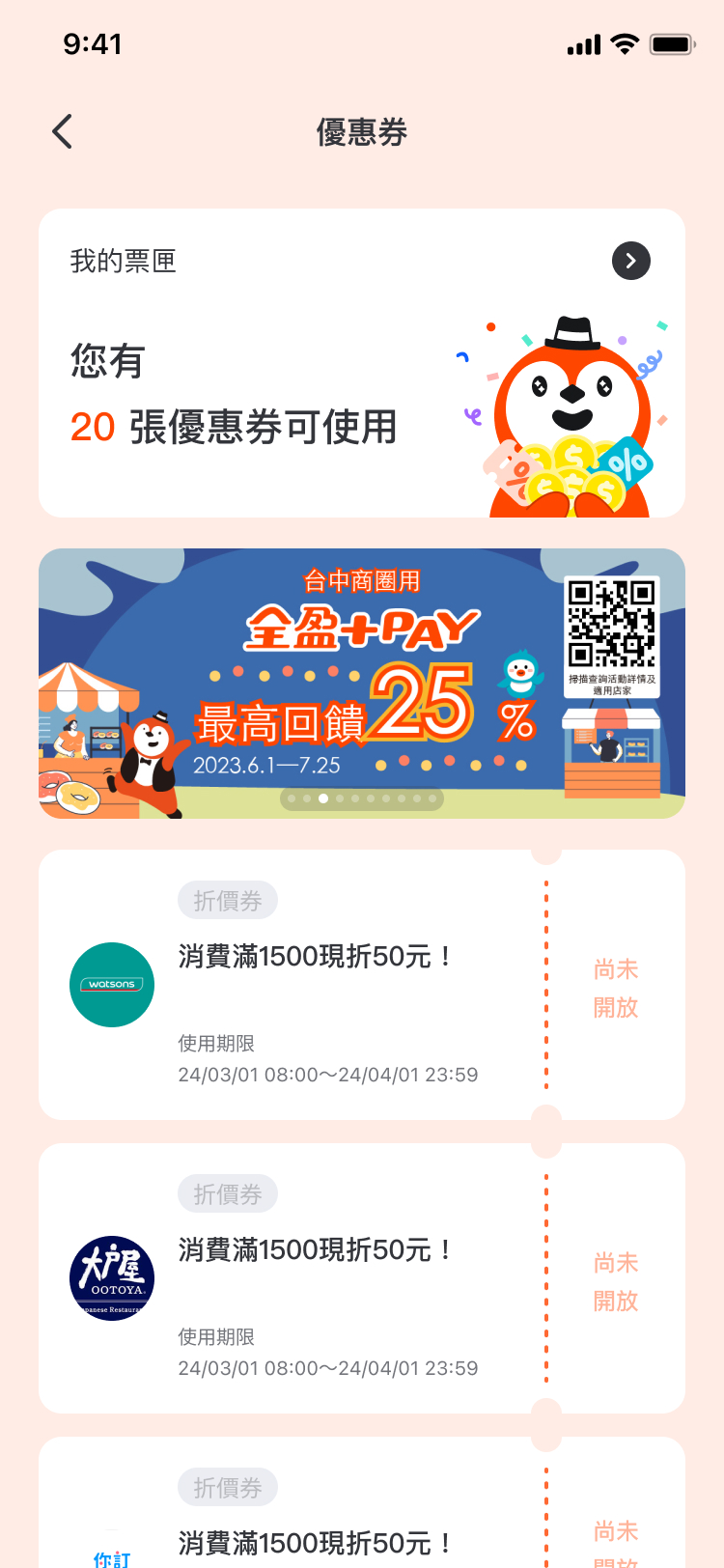This screenshot has height=1568, width=724.
Task: Tap the banner carousel page indicator dots
Action: point(362,798)
